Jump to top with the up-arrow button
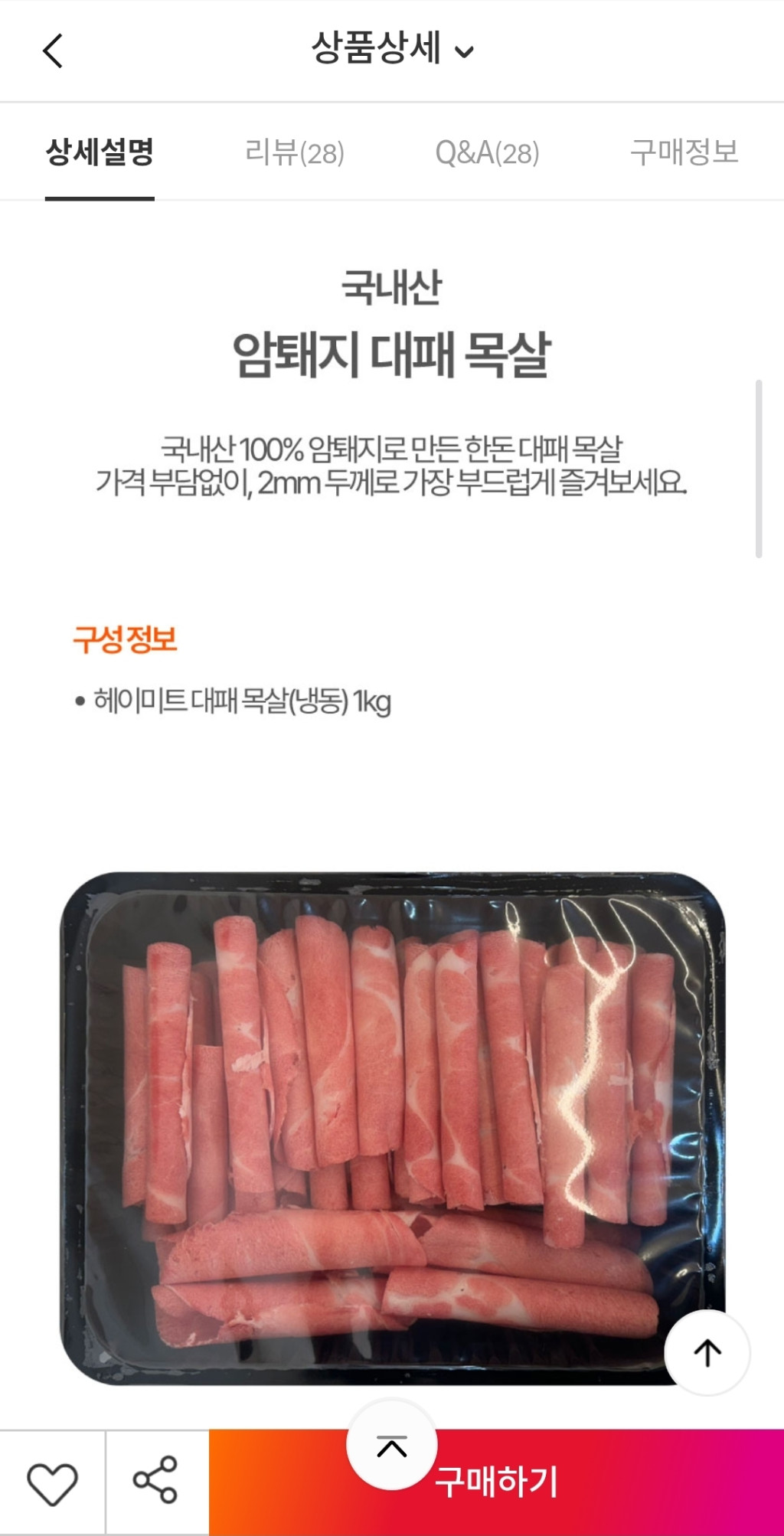Image resolution: width=784 pixels, height=1536 pixels. (707, 1353)
